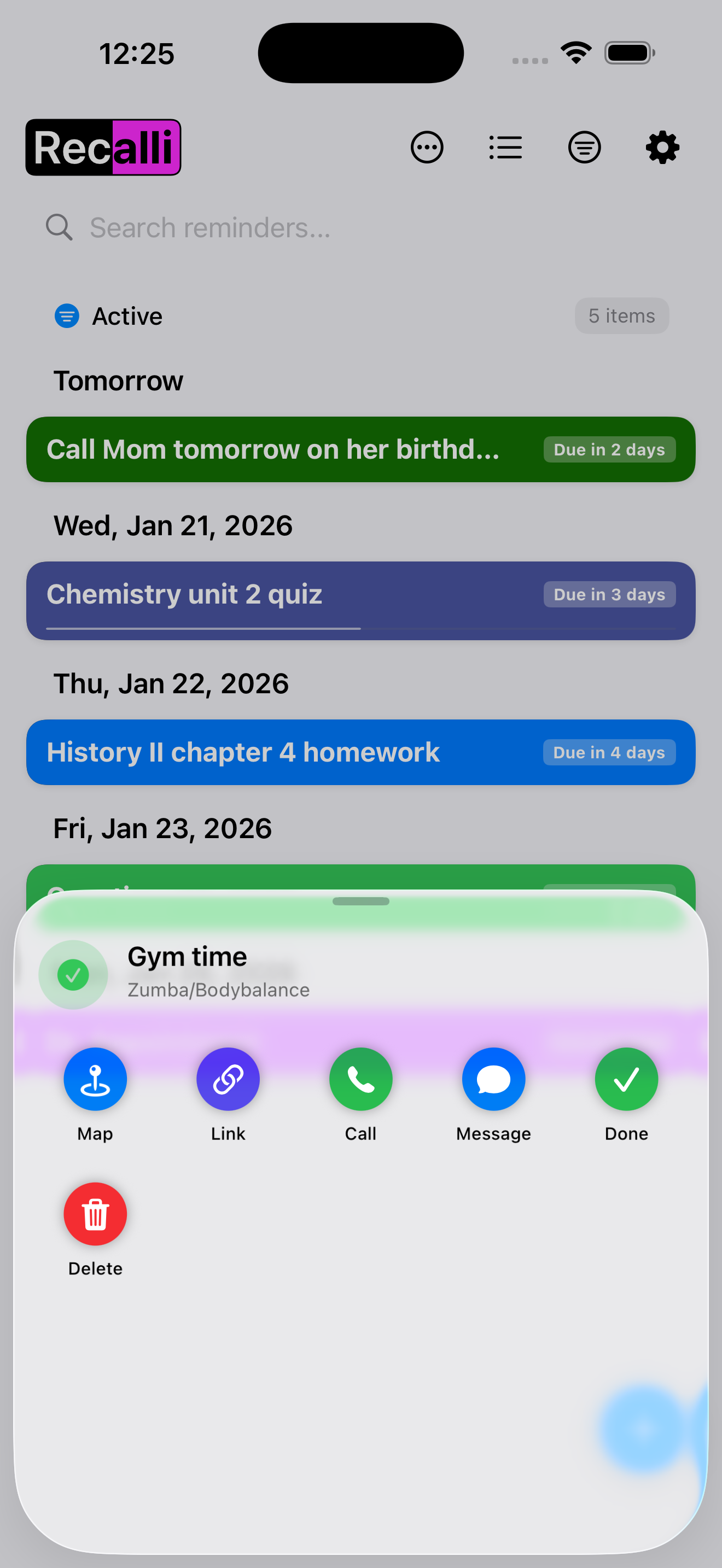Switch to list view icon in toolbar
This screenshot has width=722, height=1568.
(505, 147)
